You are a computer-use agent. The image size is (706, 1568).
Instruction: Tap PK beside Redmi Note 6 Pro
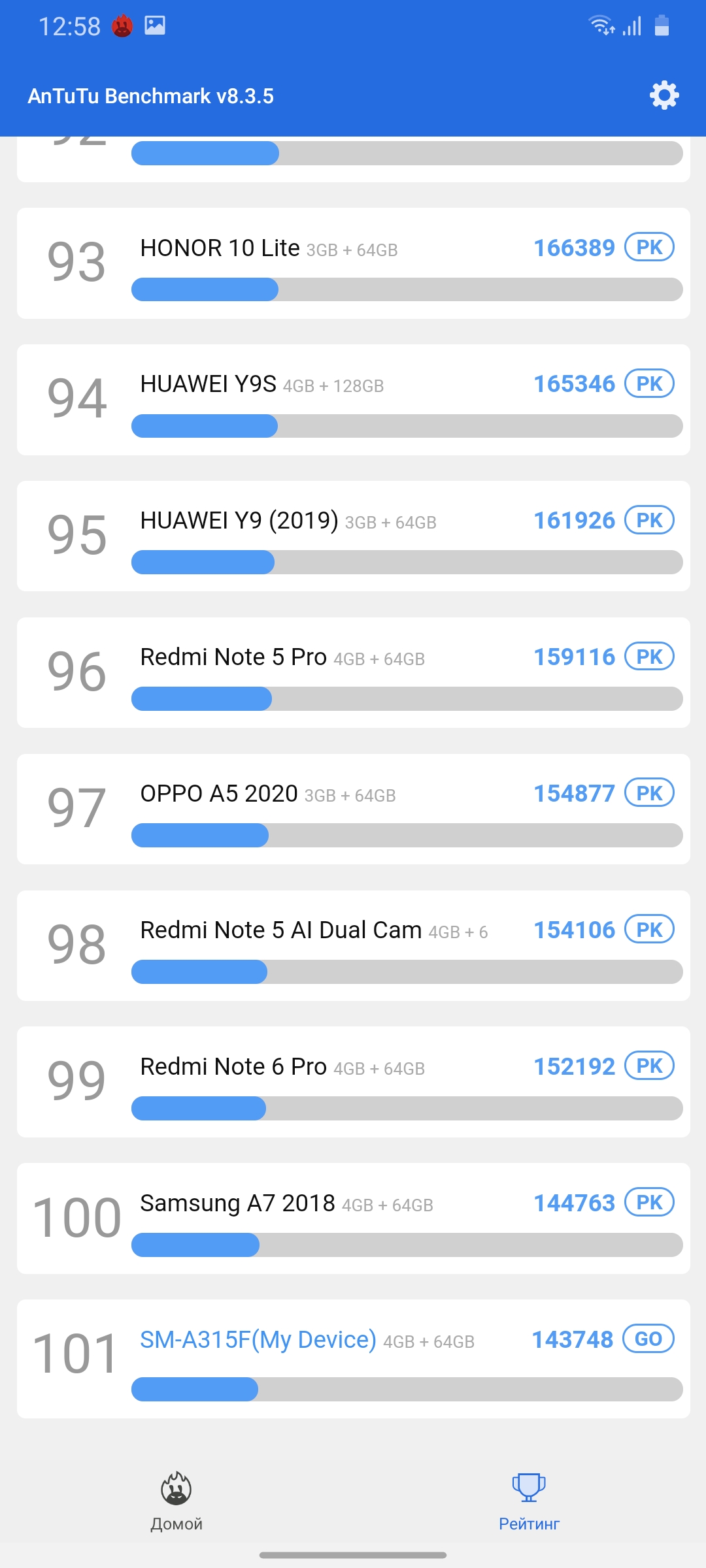649,1066
